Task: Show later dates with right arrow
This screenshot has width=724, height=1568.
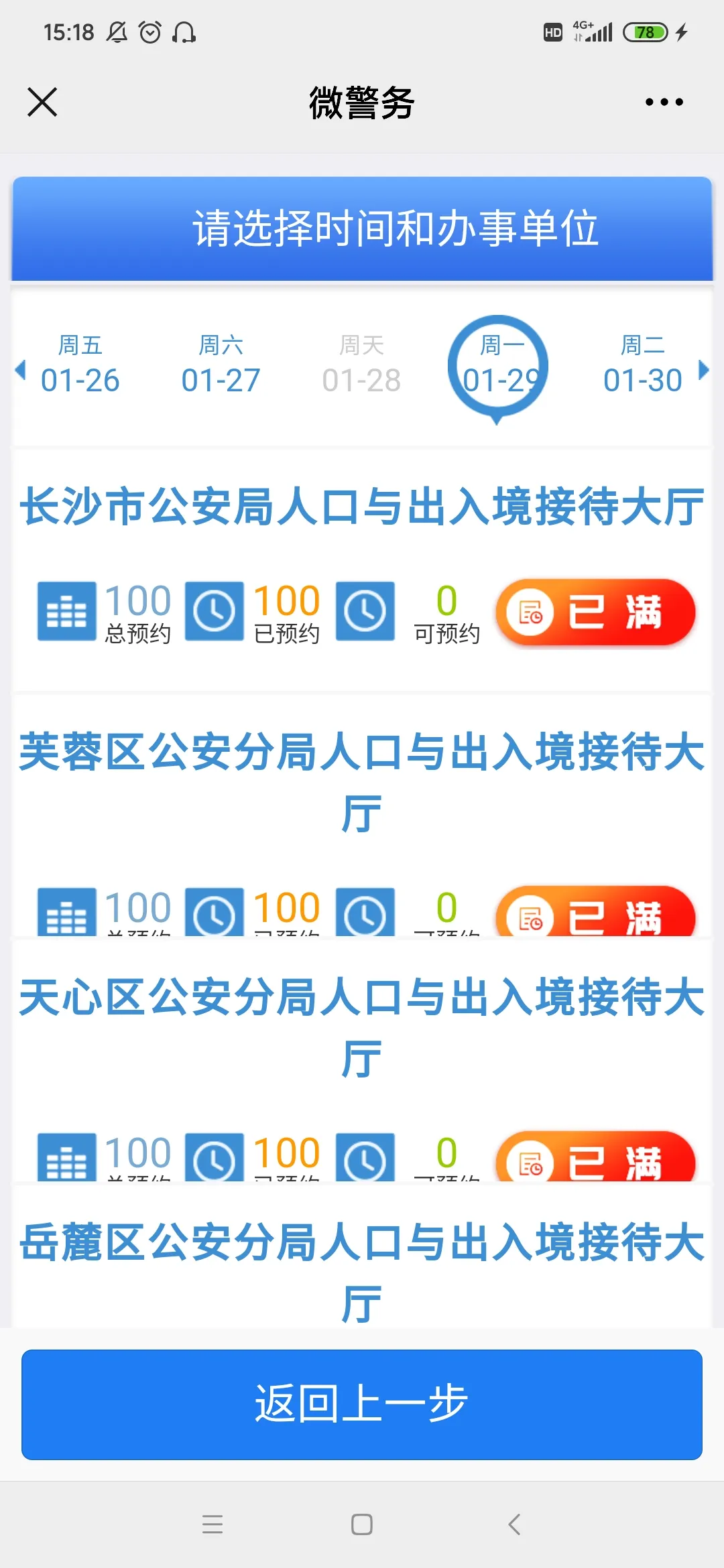Action: click(703, 369)
